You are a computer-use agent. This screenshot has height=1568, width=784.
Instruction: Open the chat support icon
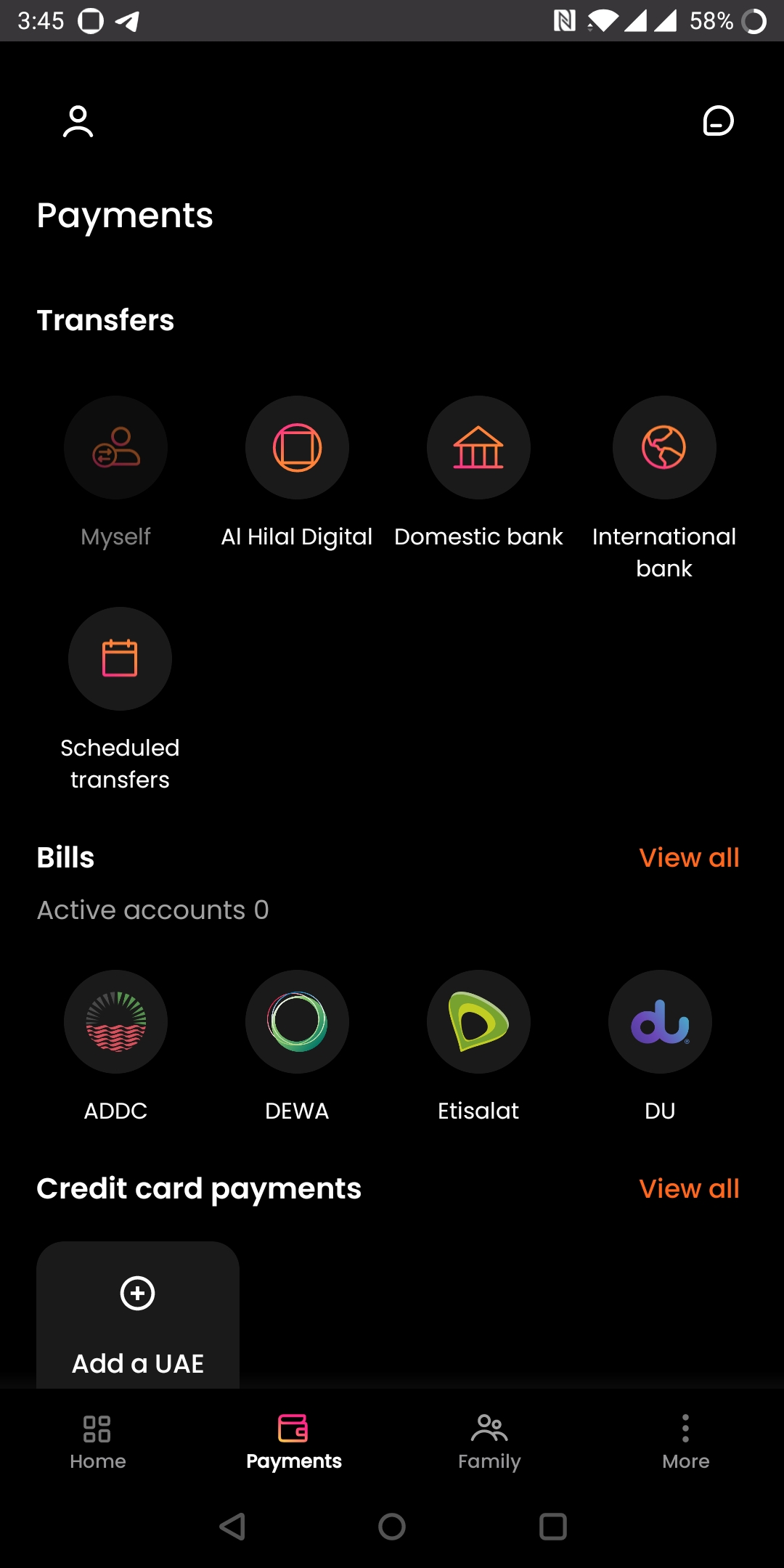click(718, 121)
